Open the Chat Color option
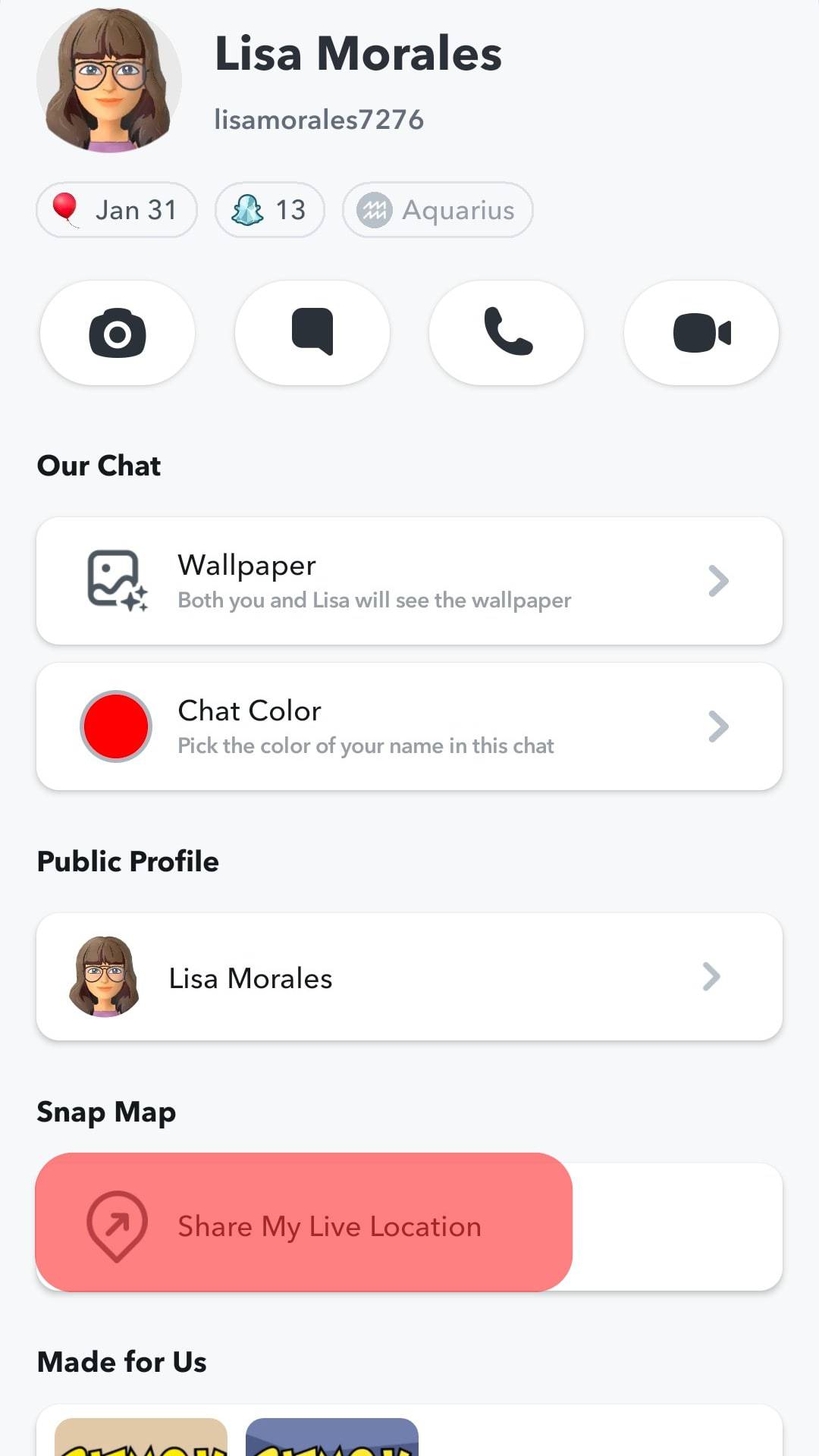Viewport: 819px width, 1456px height. 409,727
